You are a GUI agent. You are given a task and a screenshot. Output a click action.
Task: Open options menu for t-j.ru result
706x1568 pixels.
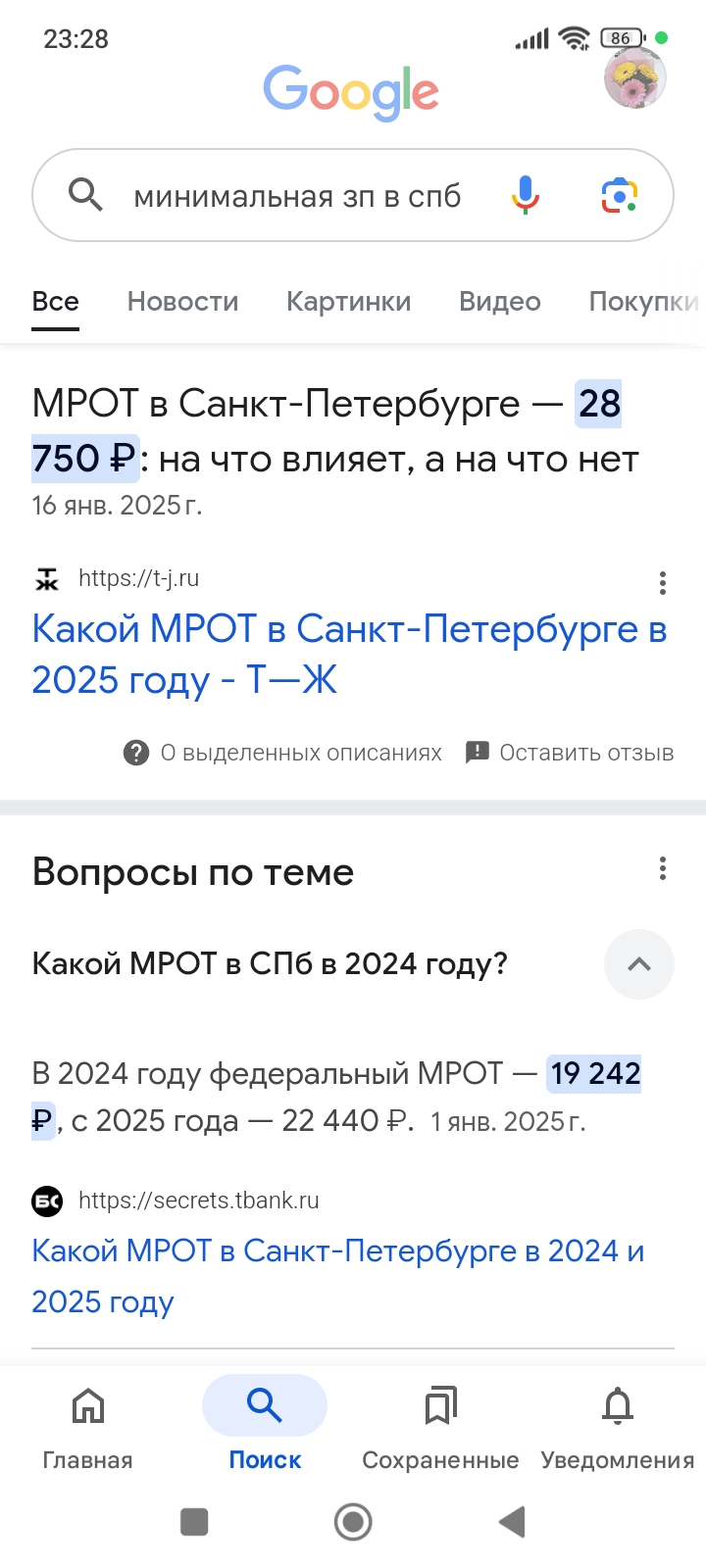(x=663, y=583)
